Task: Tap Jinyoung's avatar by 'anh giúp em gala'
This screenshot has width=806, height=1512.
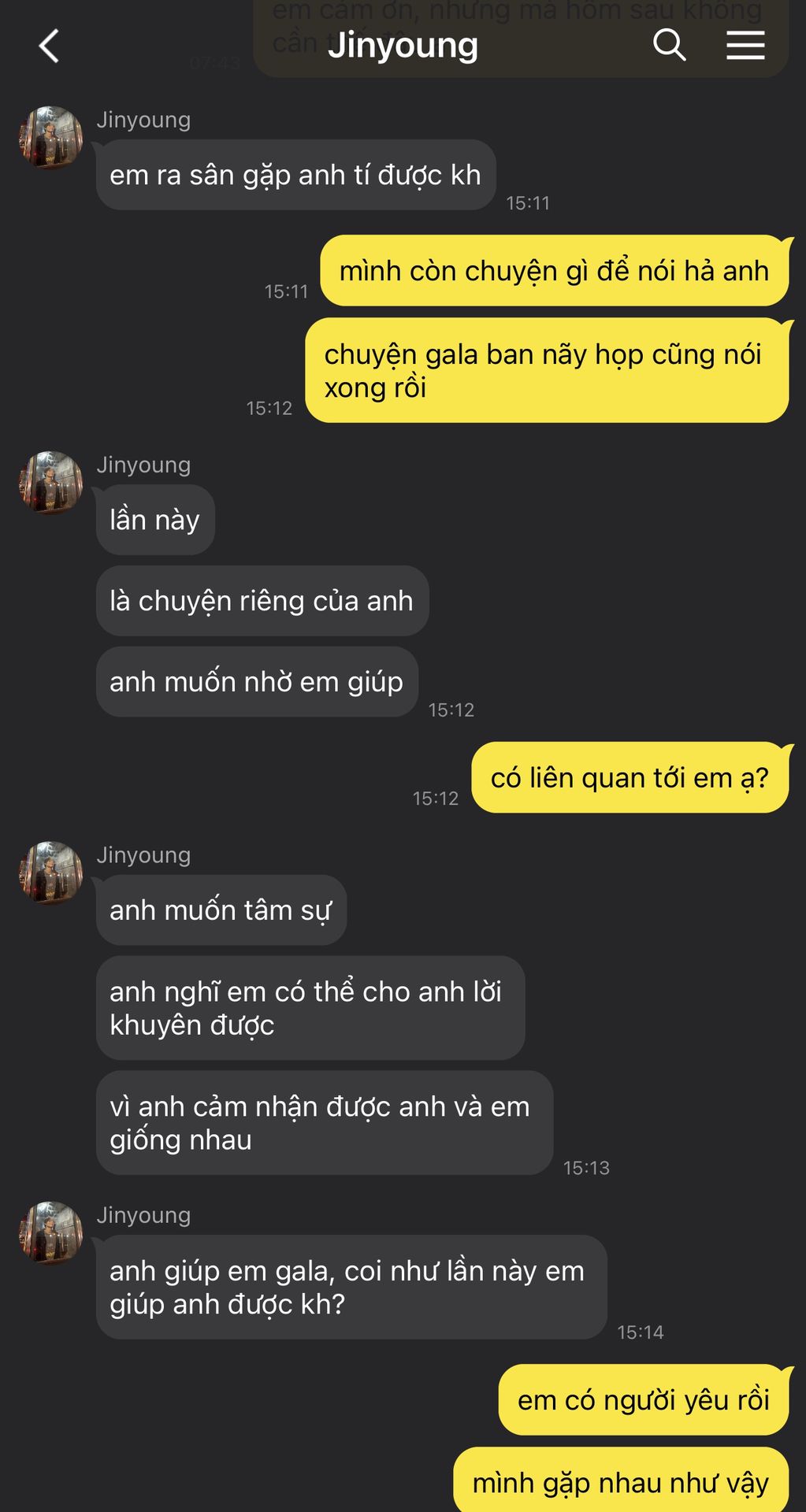Action: (51, 1232)
